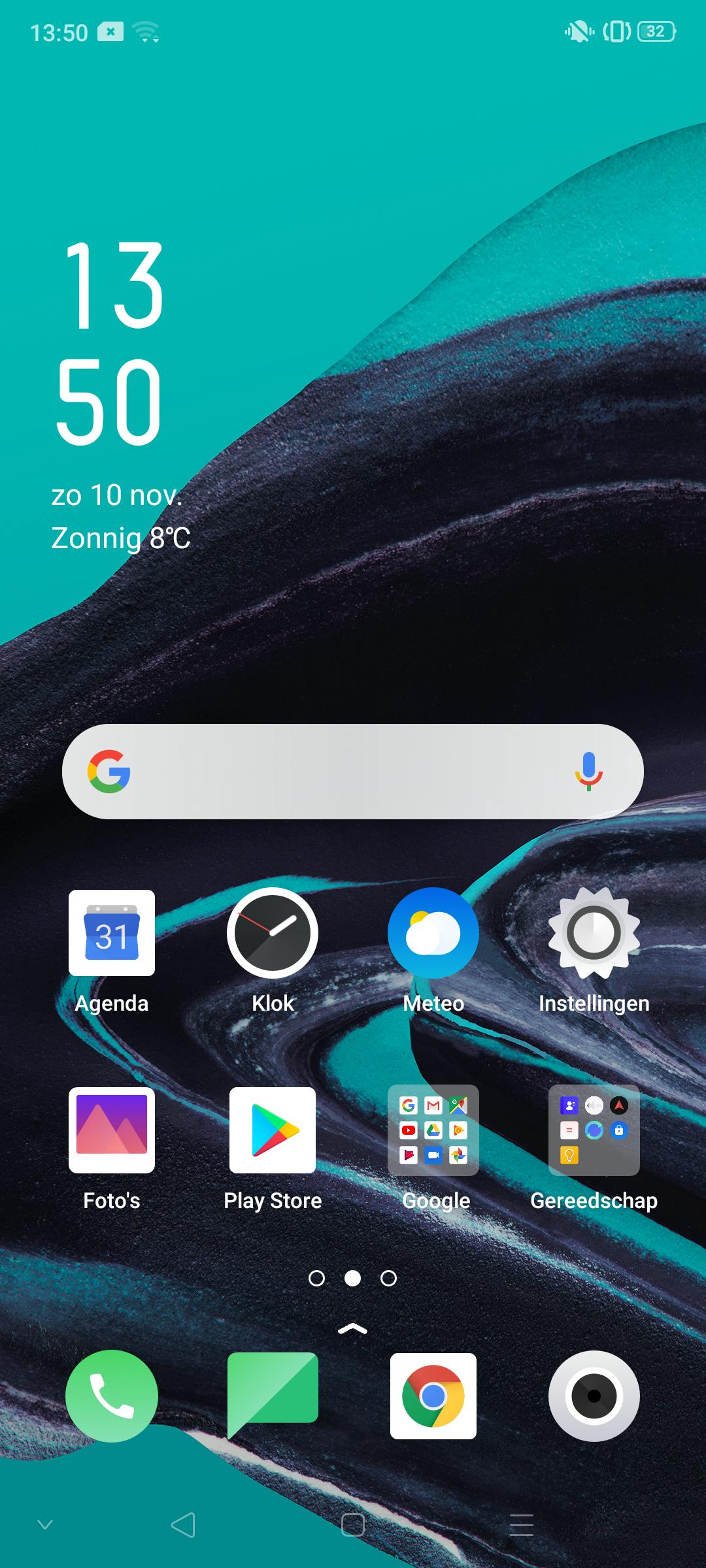706x1568 pixels.
Task: Open the camera app
Action: tap(594, 1396)
